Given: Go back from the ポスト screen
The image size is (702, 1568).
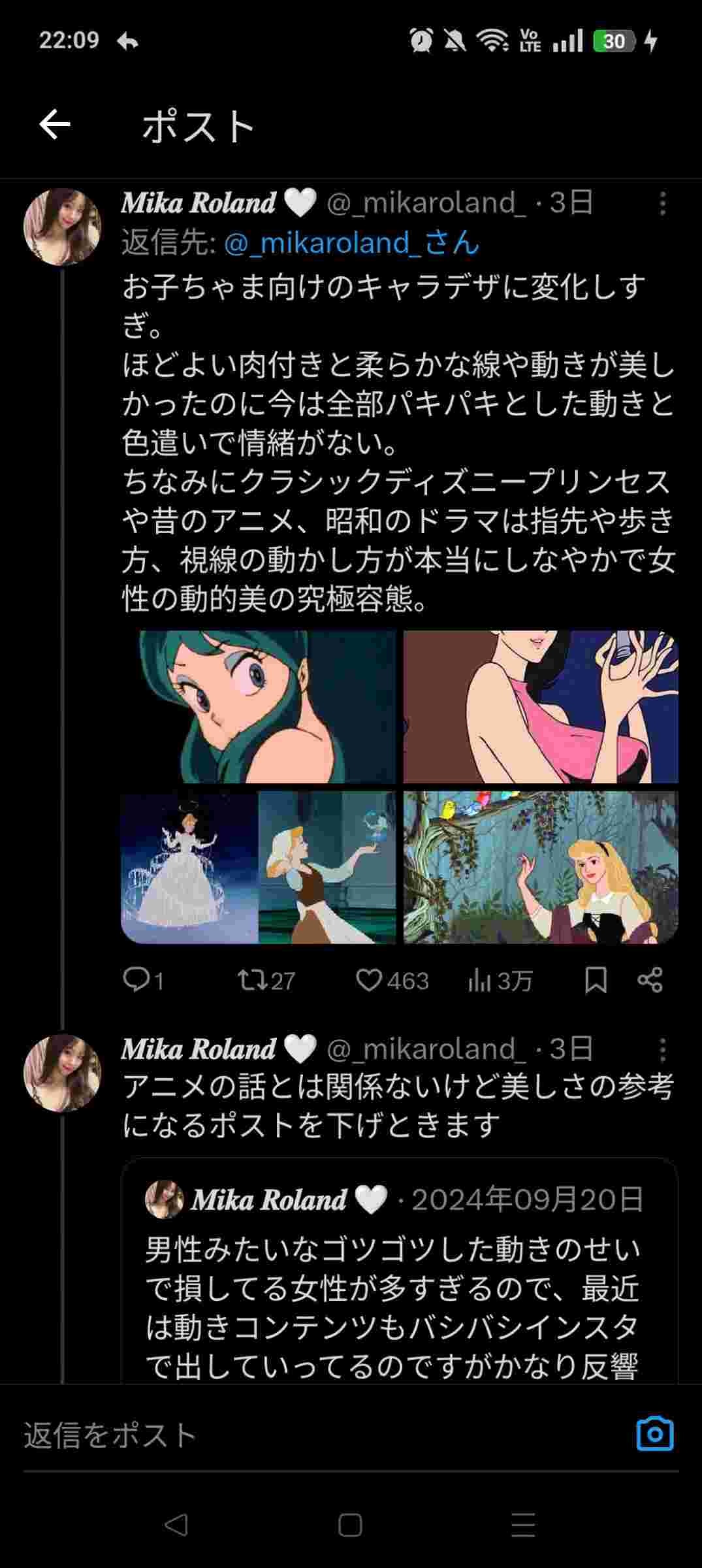Looking at the screenshot, I should click(x=55, y=125).
